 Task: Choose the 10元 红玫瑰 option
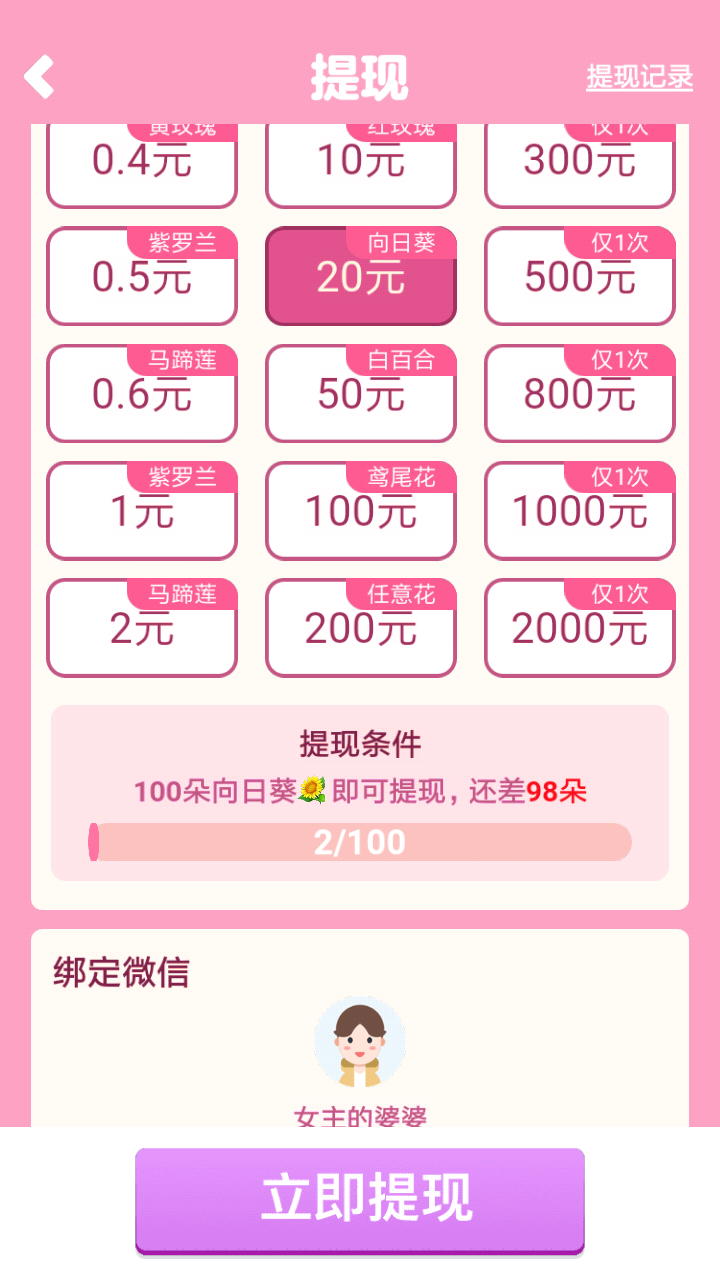click(360, 164)
